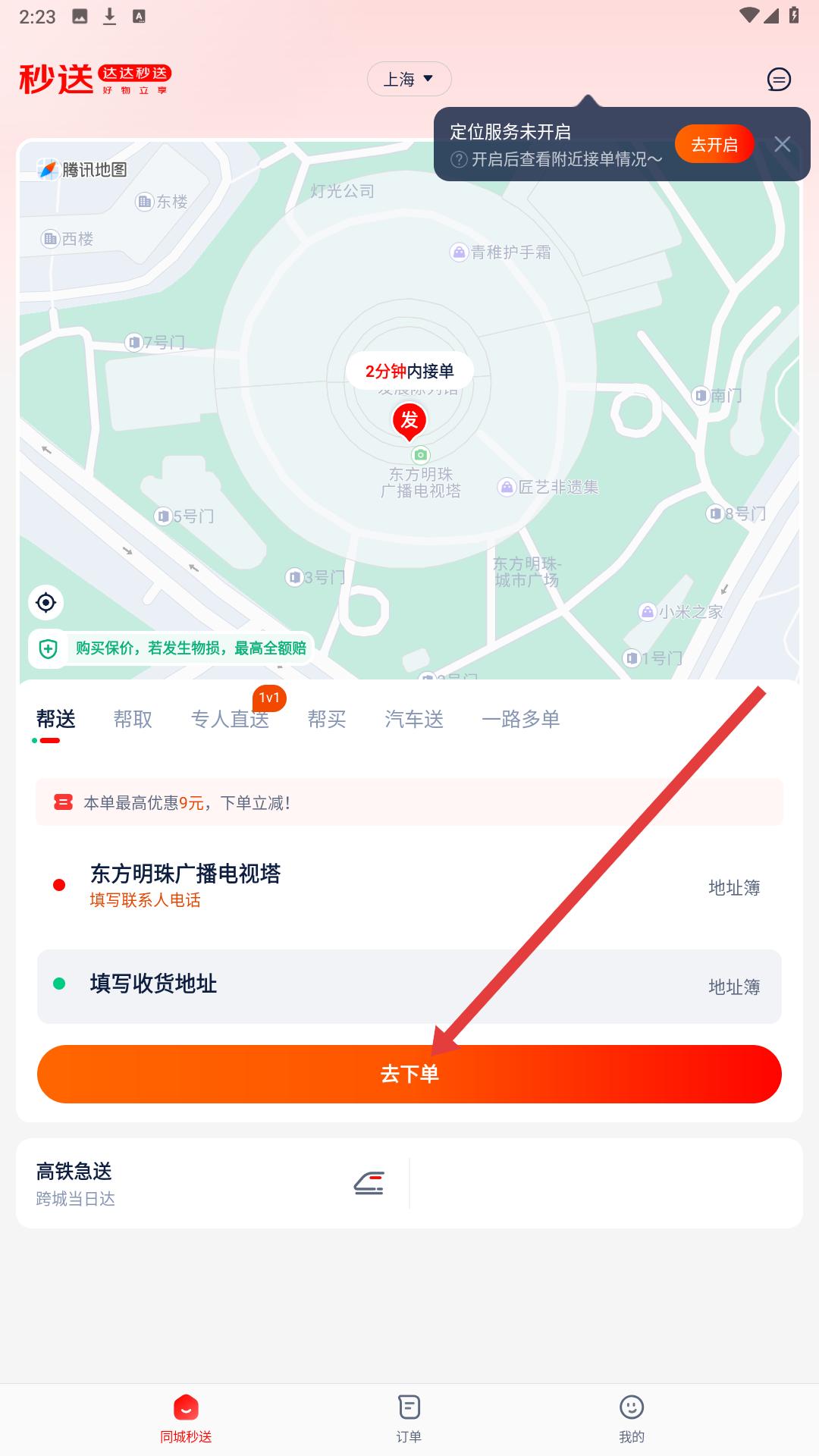The image size is (819, 1456).
Task: Switch to the 帮取 tab
Action: tap(133, 719)
